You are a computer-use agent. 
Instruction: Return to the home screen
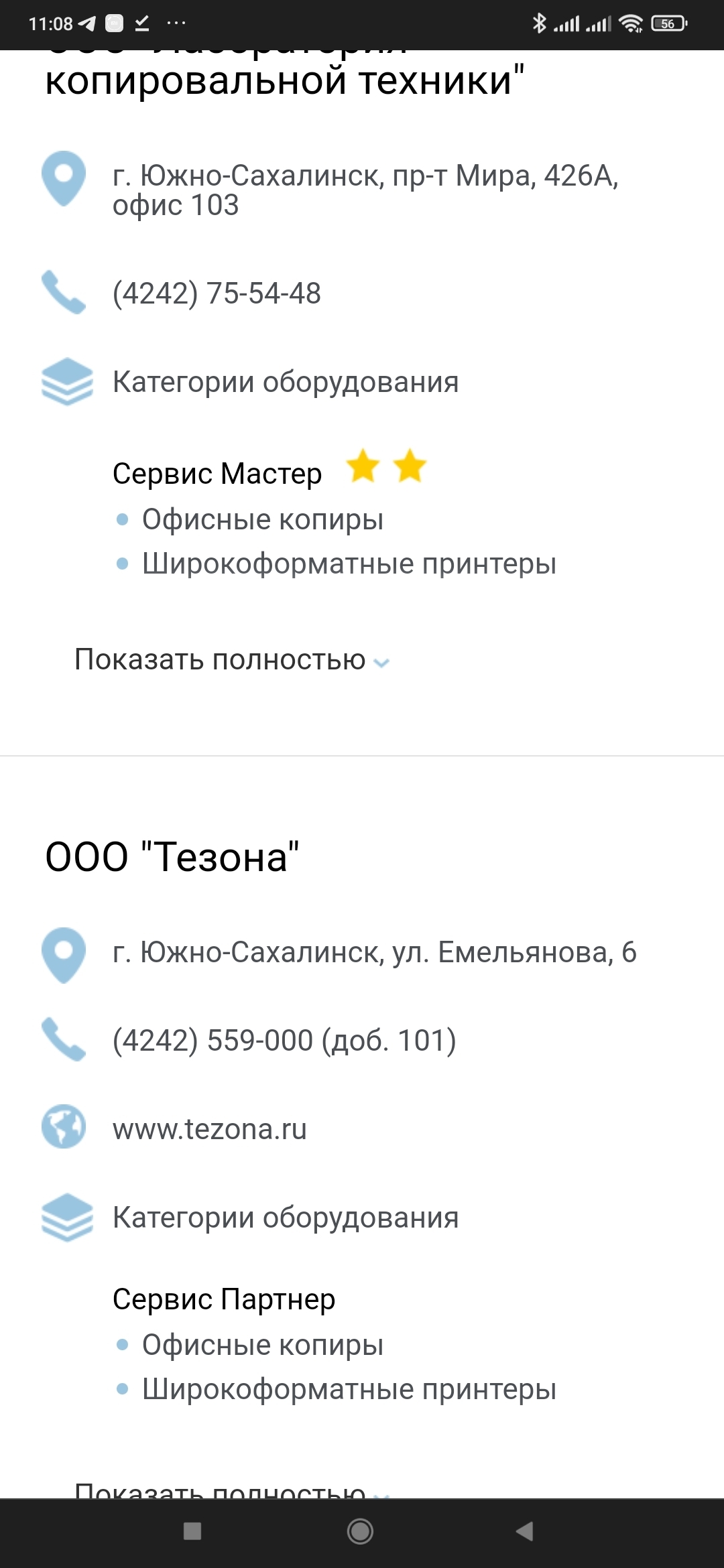pyautogui.click(x=361, y=1531)
